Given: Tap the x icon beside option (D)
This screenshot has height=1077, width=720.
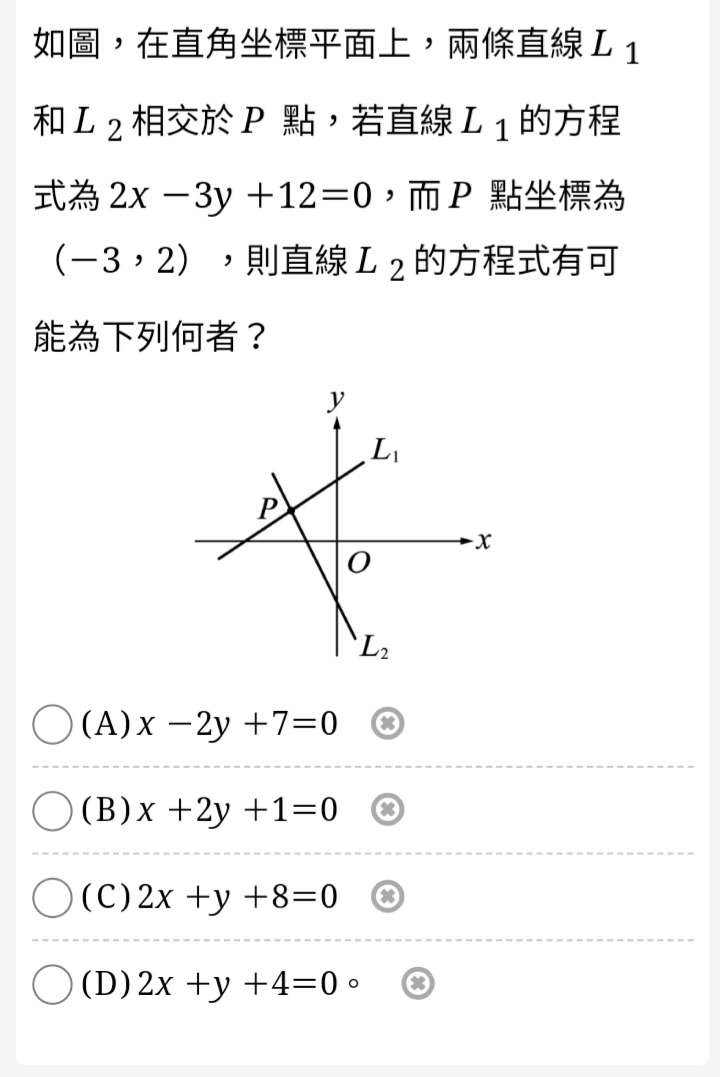Looking at the screenshot, I should 418,984.
